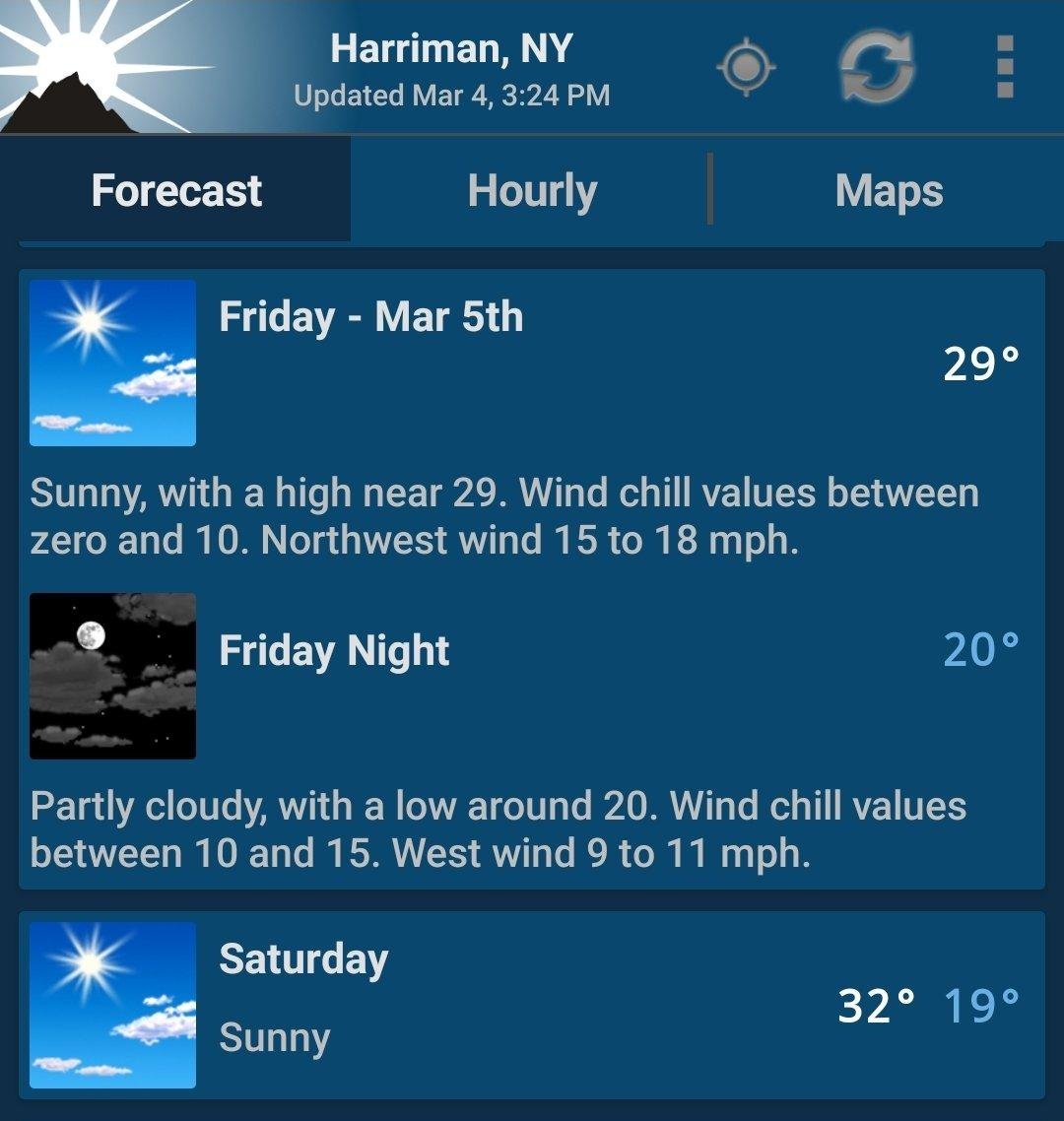
Task: Open the overflow menu
Action: [x=1005, y=67]
